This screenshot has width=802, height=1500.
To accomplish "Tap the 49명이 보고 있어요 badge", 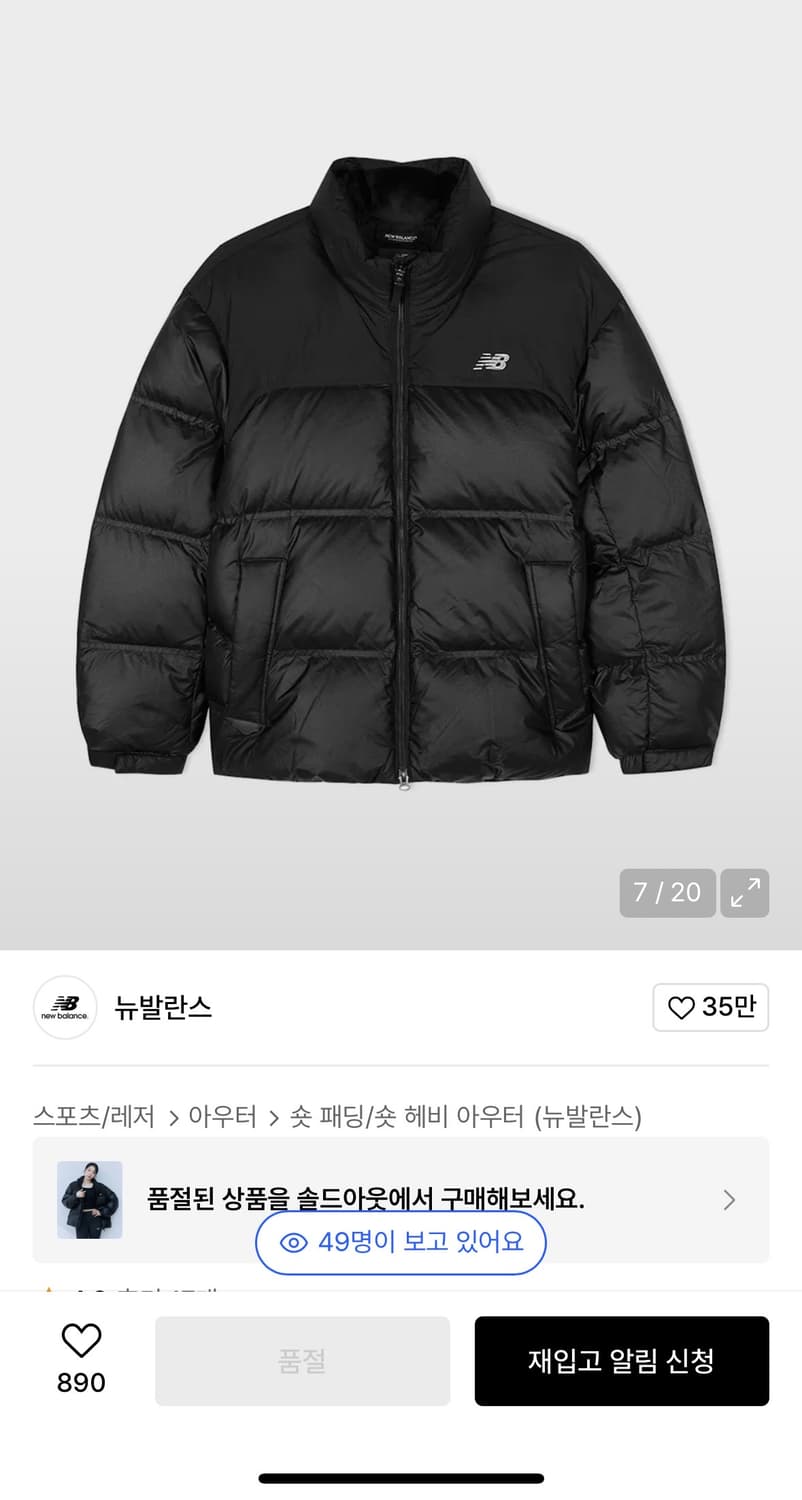I will [x=399, y=1241].
